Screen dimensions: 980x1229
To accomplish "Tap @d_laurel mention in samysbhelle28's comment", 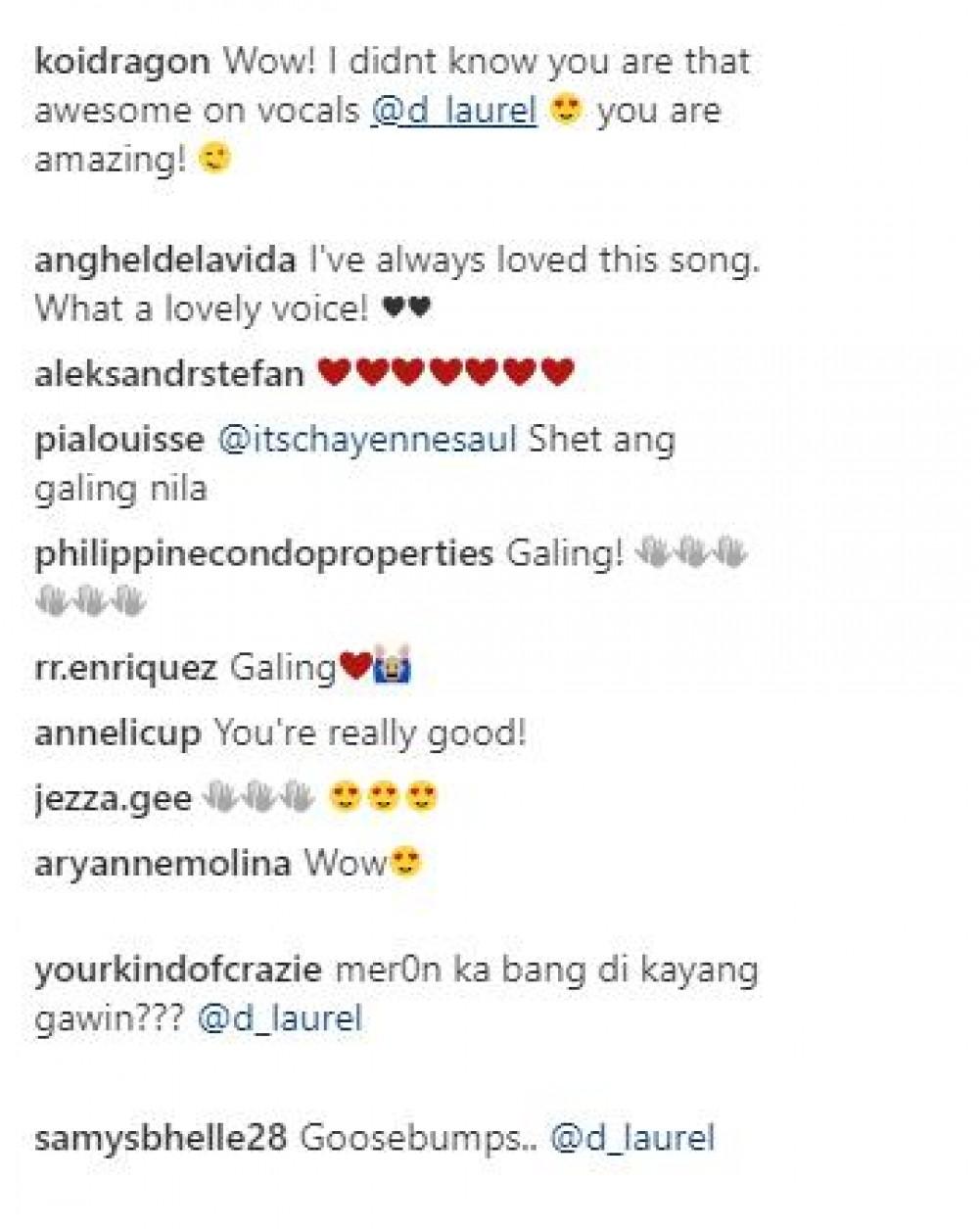I will click(x=632, y=1139).
